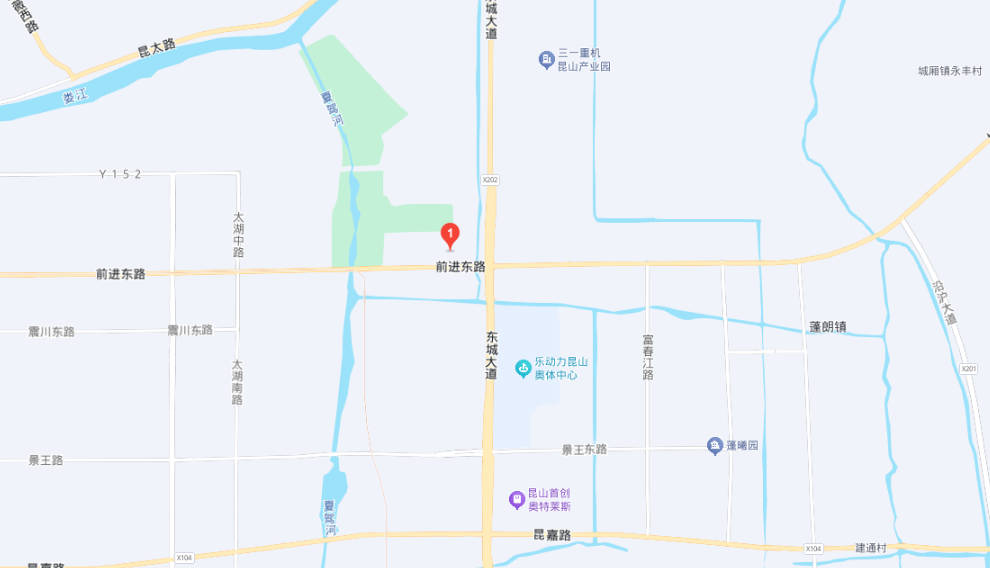Open the 三一重机昆山产业园 place marker
Screen dimensions: 990x568
[546, 60]
